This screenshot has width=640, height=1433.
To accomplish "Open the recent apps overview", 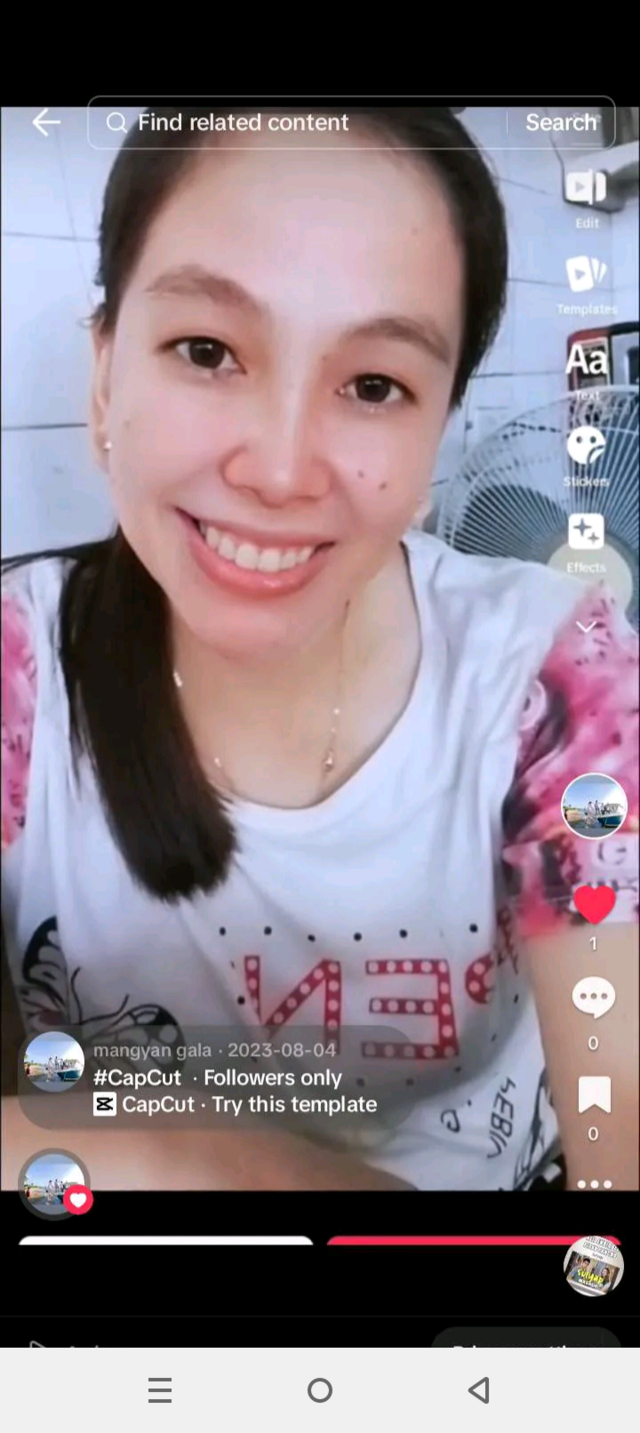I will click(x=160, y=1390).
